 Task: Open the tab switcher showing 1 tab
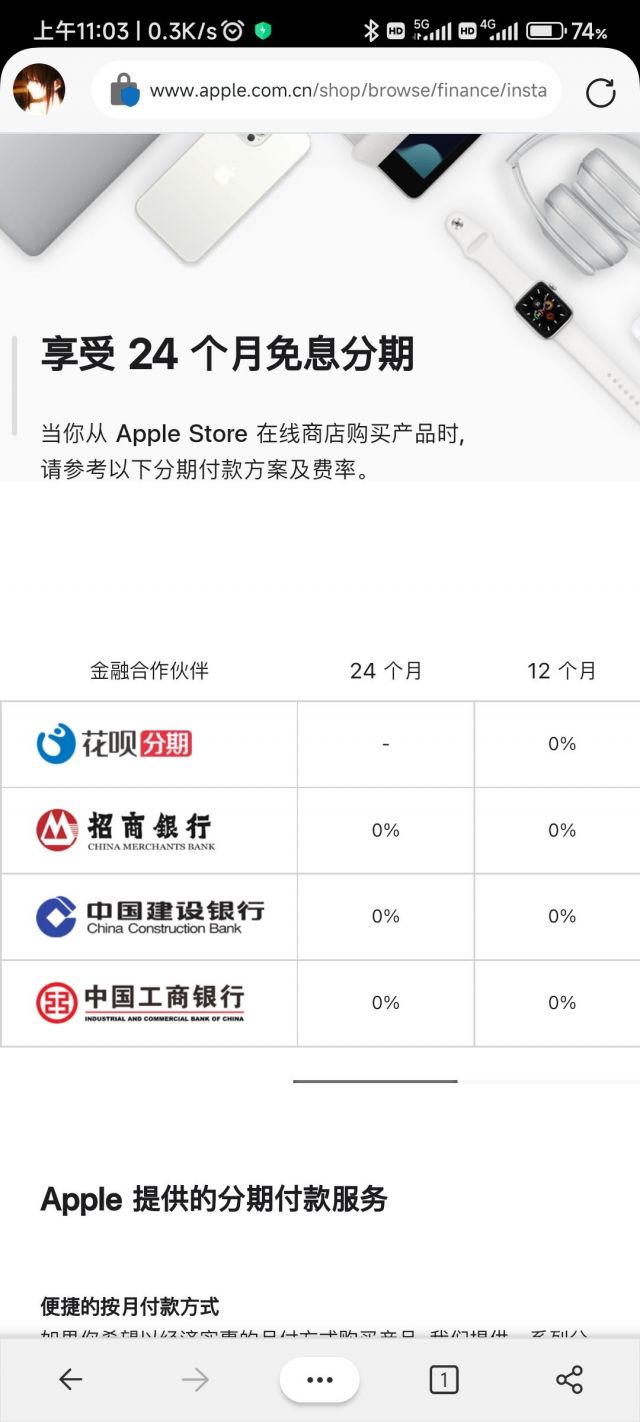click(x=444, y=1380)
